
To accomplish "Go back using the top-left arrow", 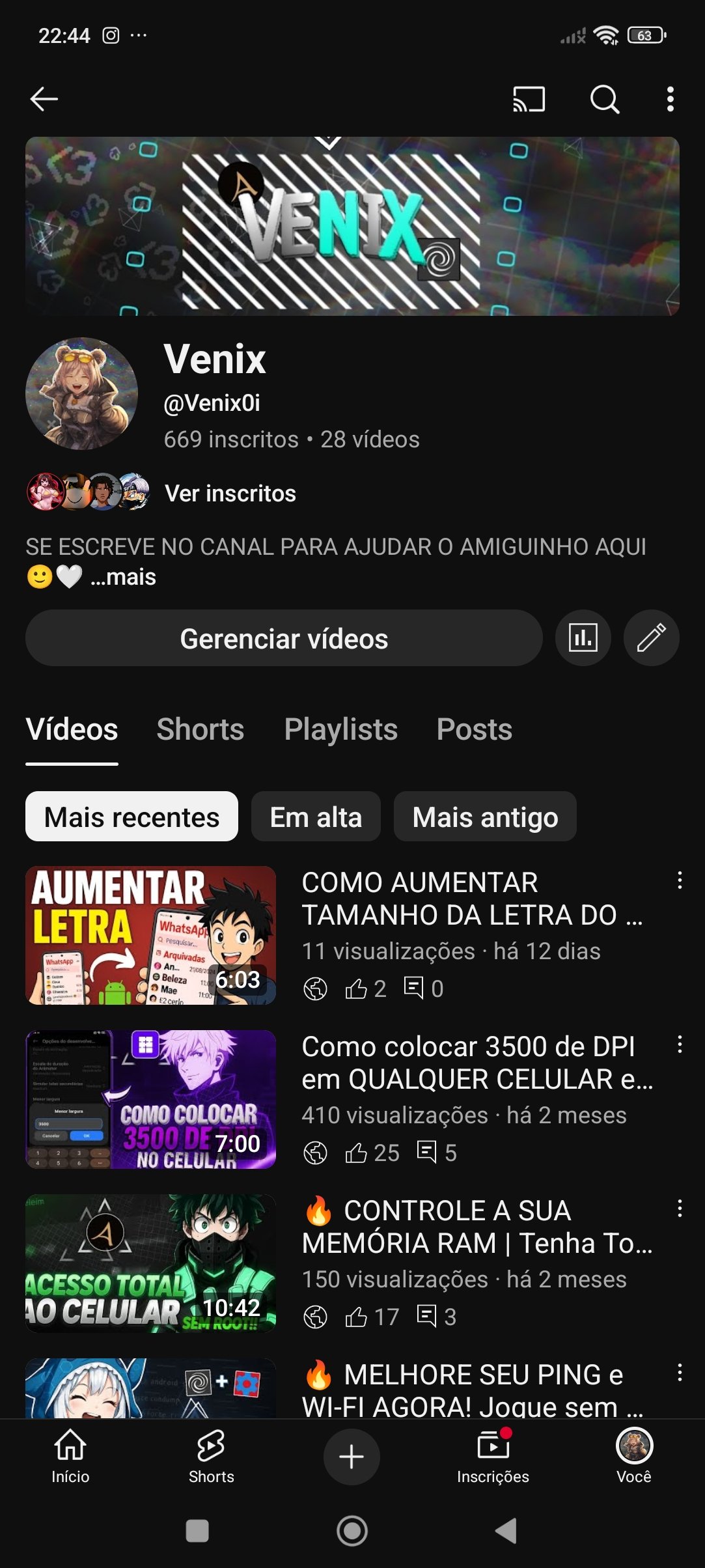I will pos(44,99).
